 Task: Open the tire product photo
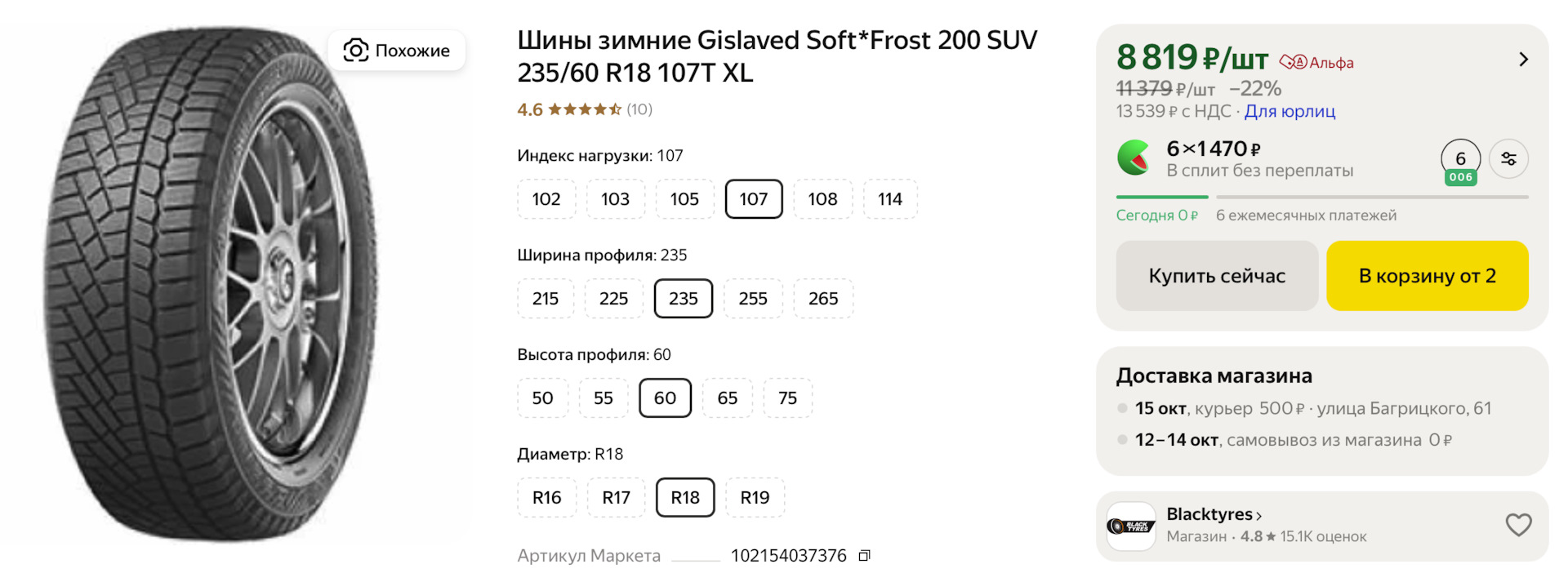coord(212,286)
